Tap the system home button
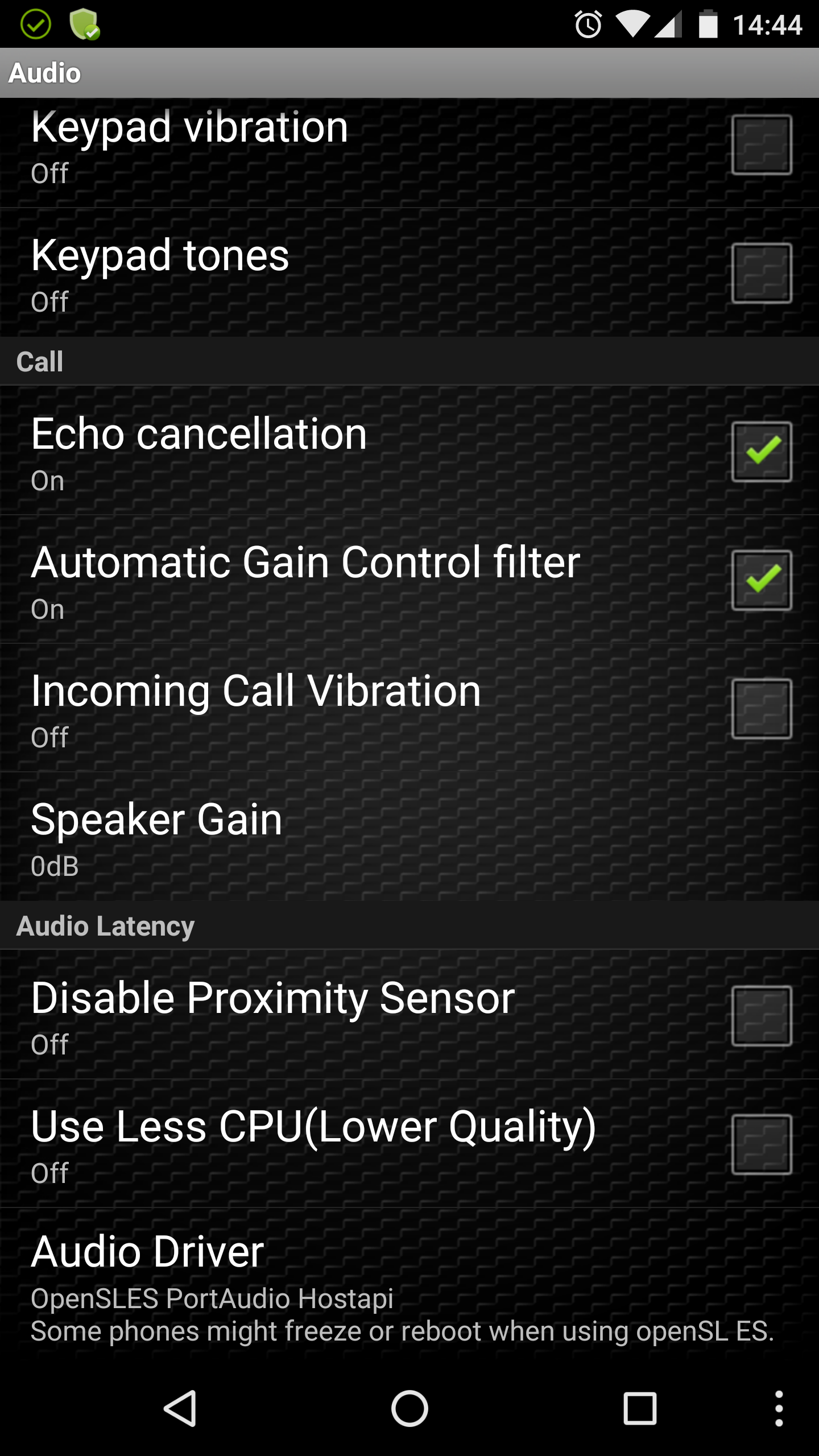Viewport: 819px width, 1456px height. pos(409,1409)
